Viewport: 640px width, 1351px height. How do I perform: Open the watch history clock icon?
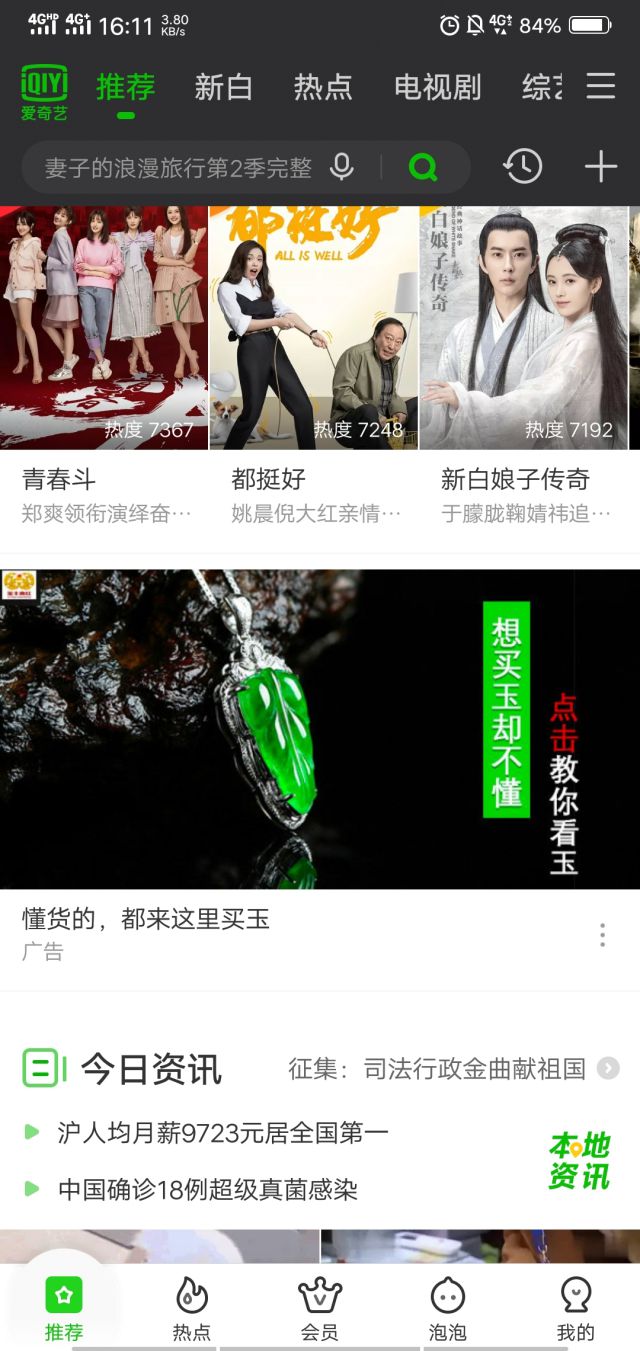(523, 167)
